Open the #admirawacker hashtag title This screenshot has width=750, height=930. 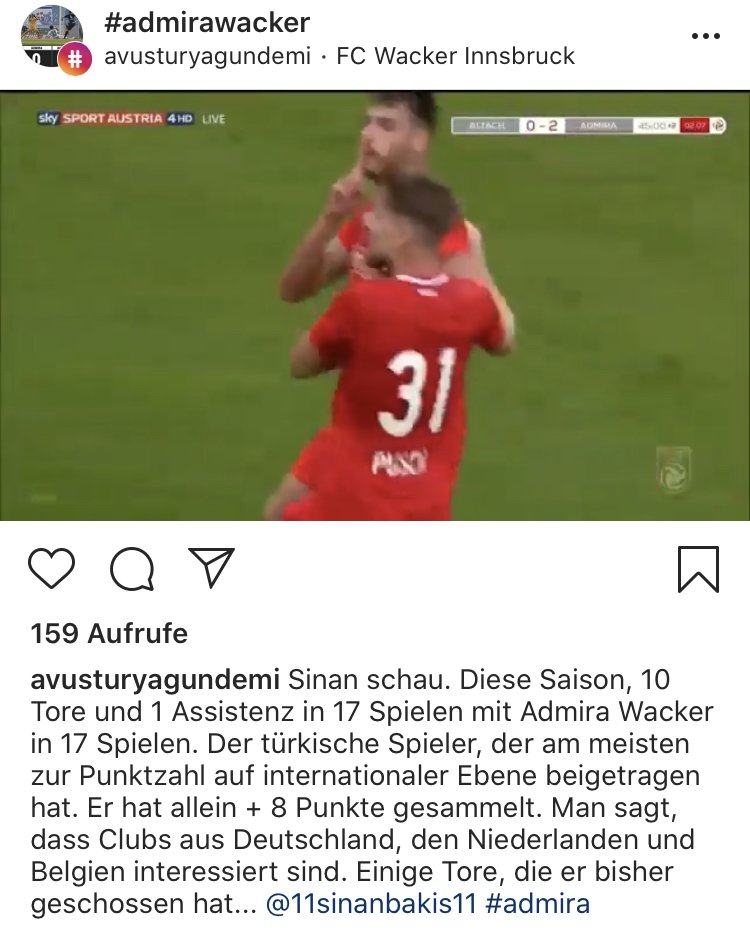[x=207, y=22]
